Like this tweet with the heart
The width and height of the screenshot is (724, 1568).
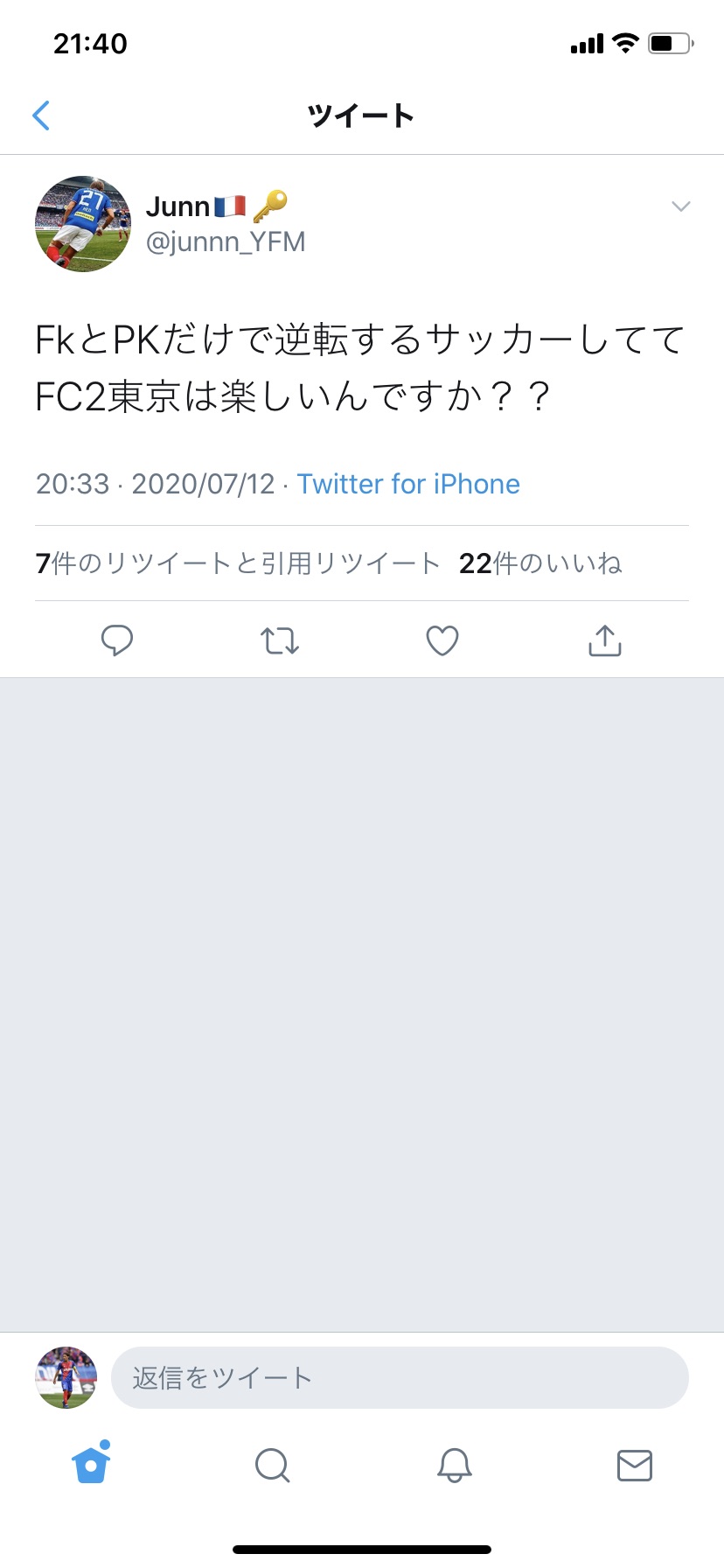442,640
